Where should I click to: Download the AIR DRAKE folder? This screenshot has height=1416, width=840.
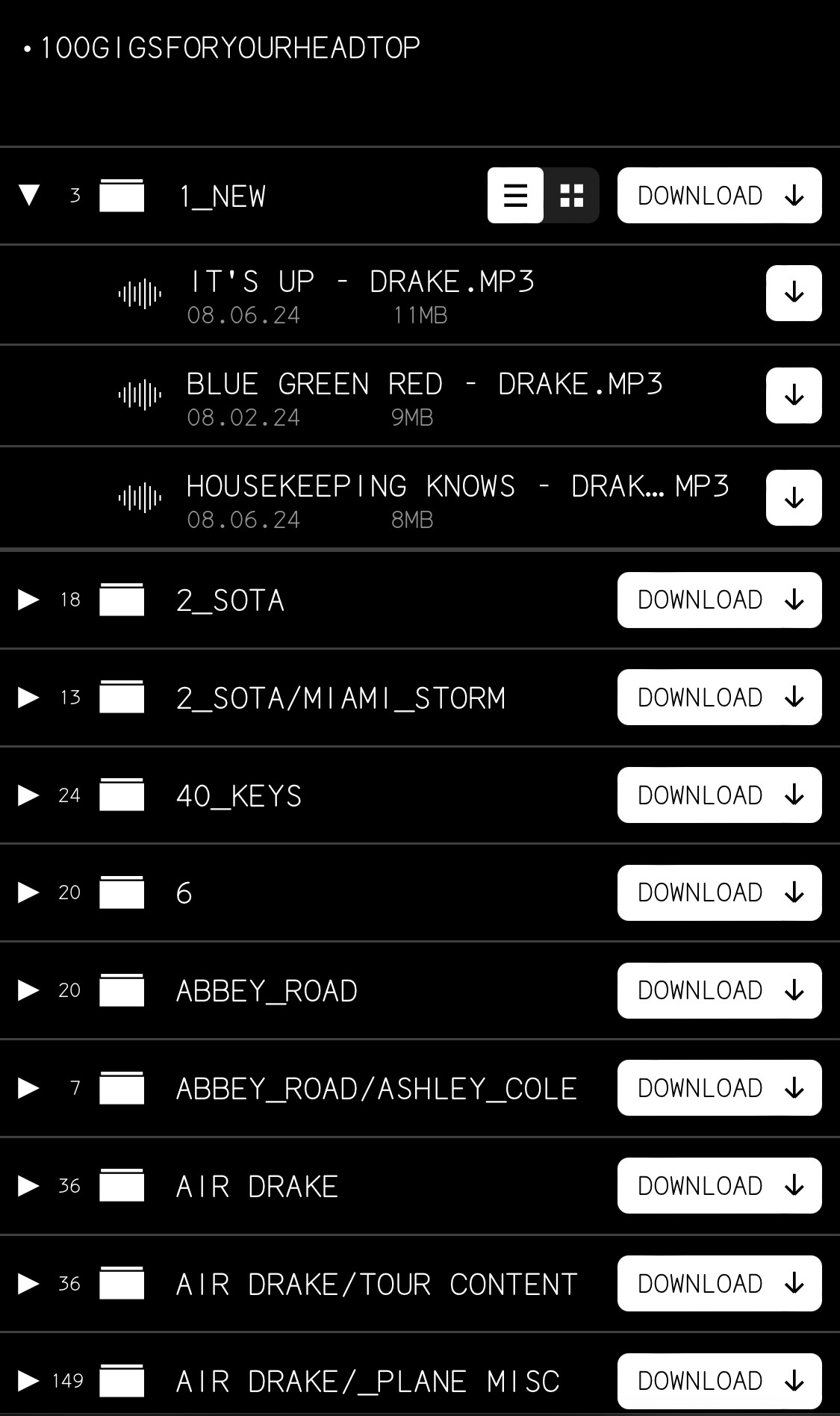click(719, 1186)
